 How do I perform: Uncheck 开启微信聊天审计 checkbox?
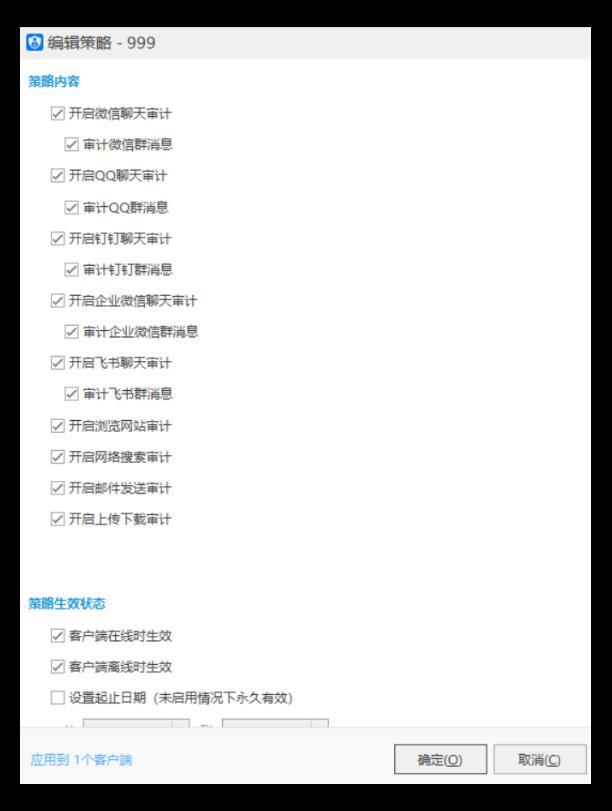[x=57, y=113]
